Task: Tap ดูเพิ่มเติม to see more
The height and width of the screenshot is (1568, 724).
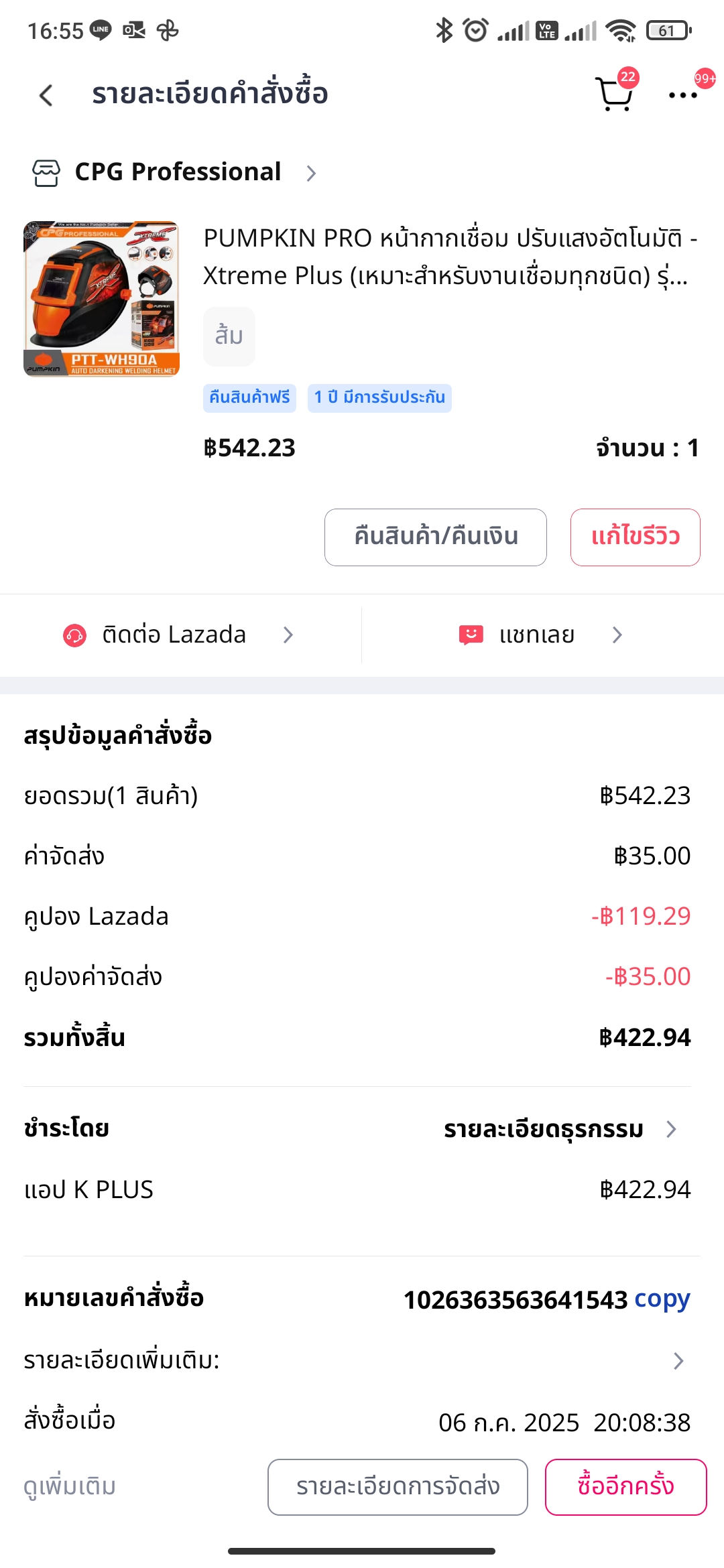Action: tap(70, 1486)
